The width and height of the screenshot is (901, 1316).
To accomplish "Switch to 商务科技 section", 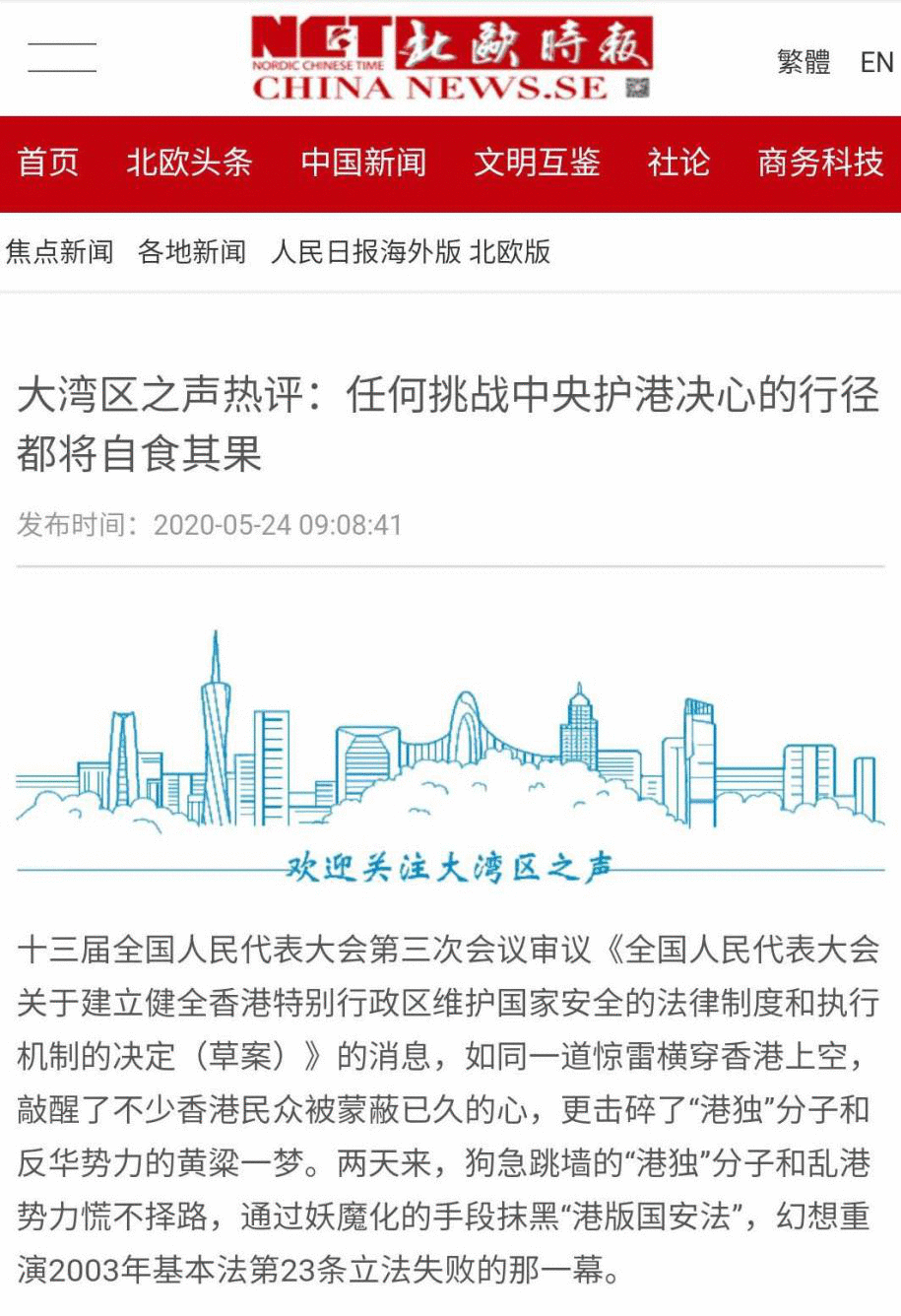I will [820, 163].
